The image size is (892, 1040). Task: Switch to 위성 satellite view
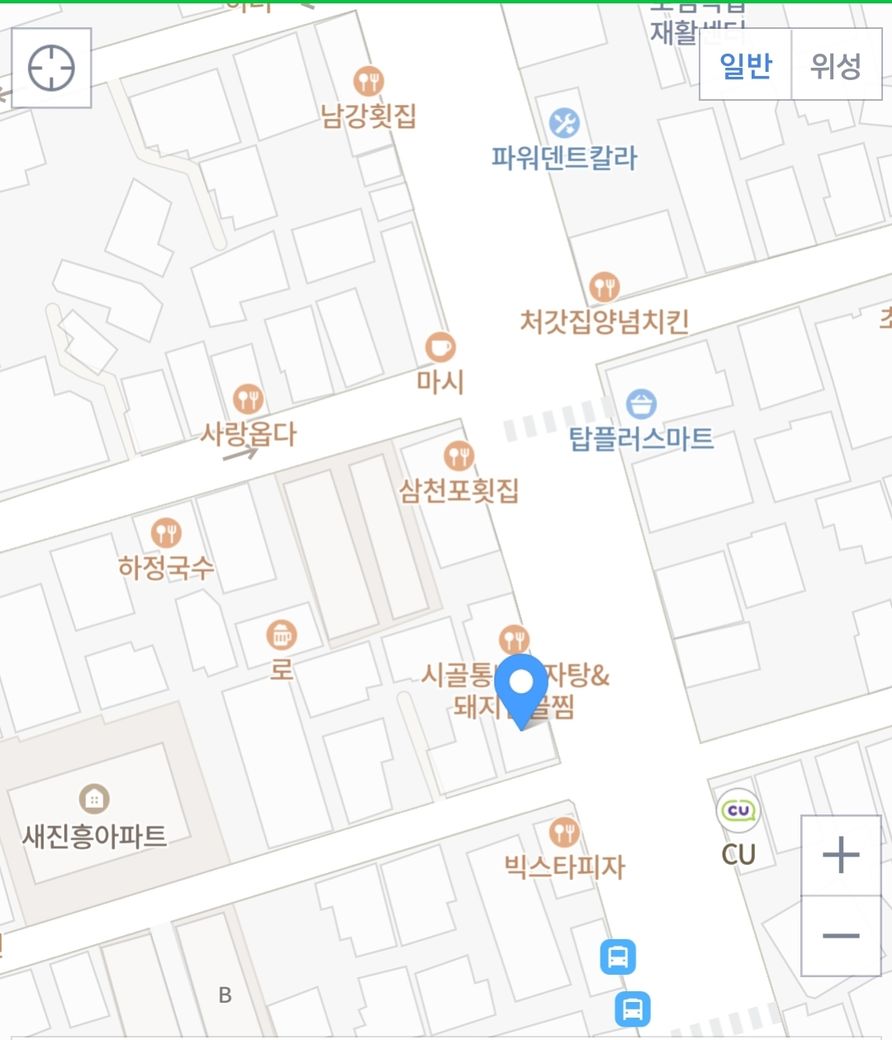pos(836,66)
